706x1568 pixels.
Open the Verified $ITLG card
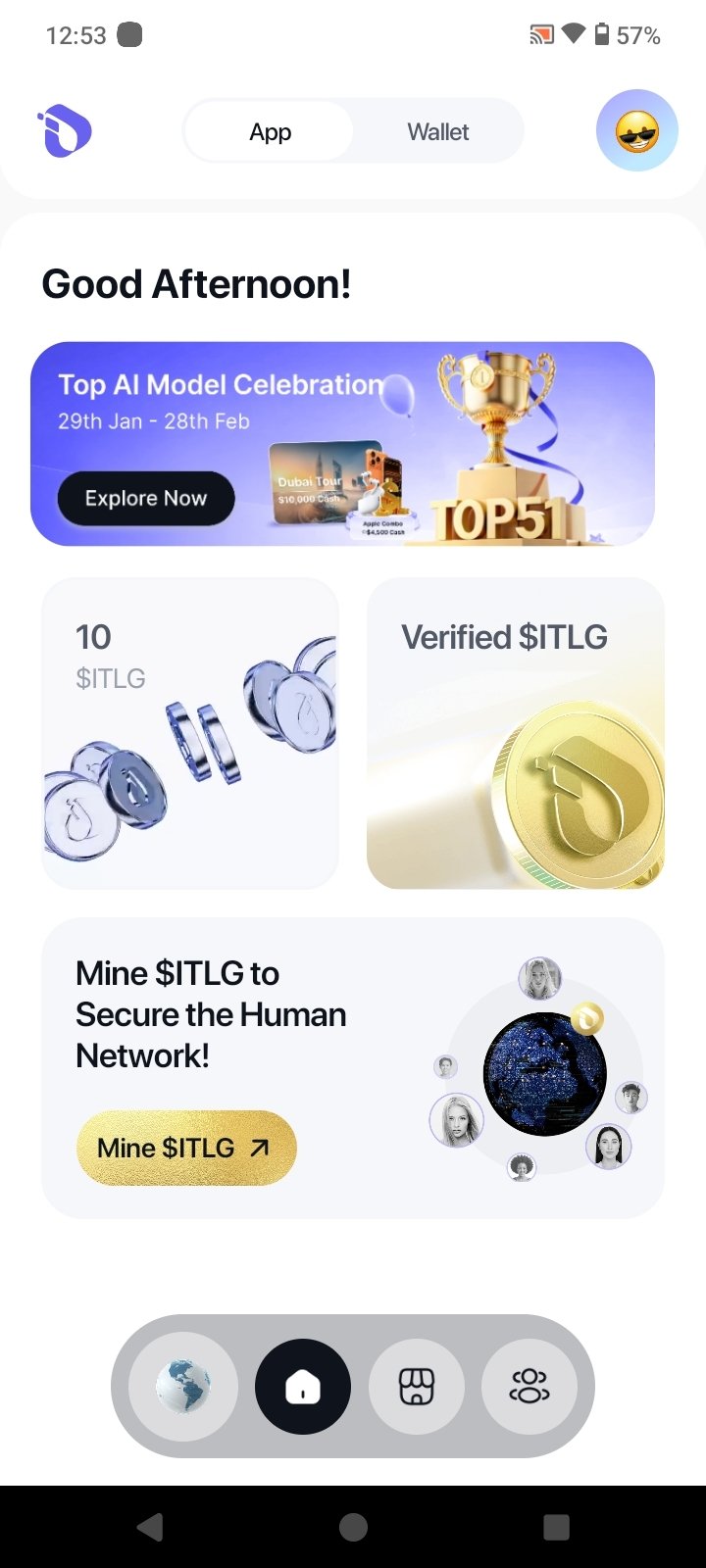pyautogui.click(x=515, y=733)
